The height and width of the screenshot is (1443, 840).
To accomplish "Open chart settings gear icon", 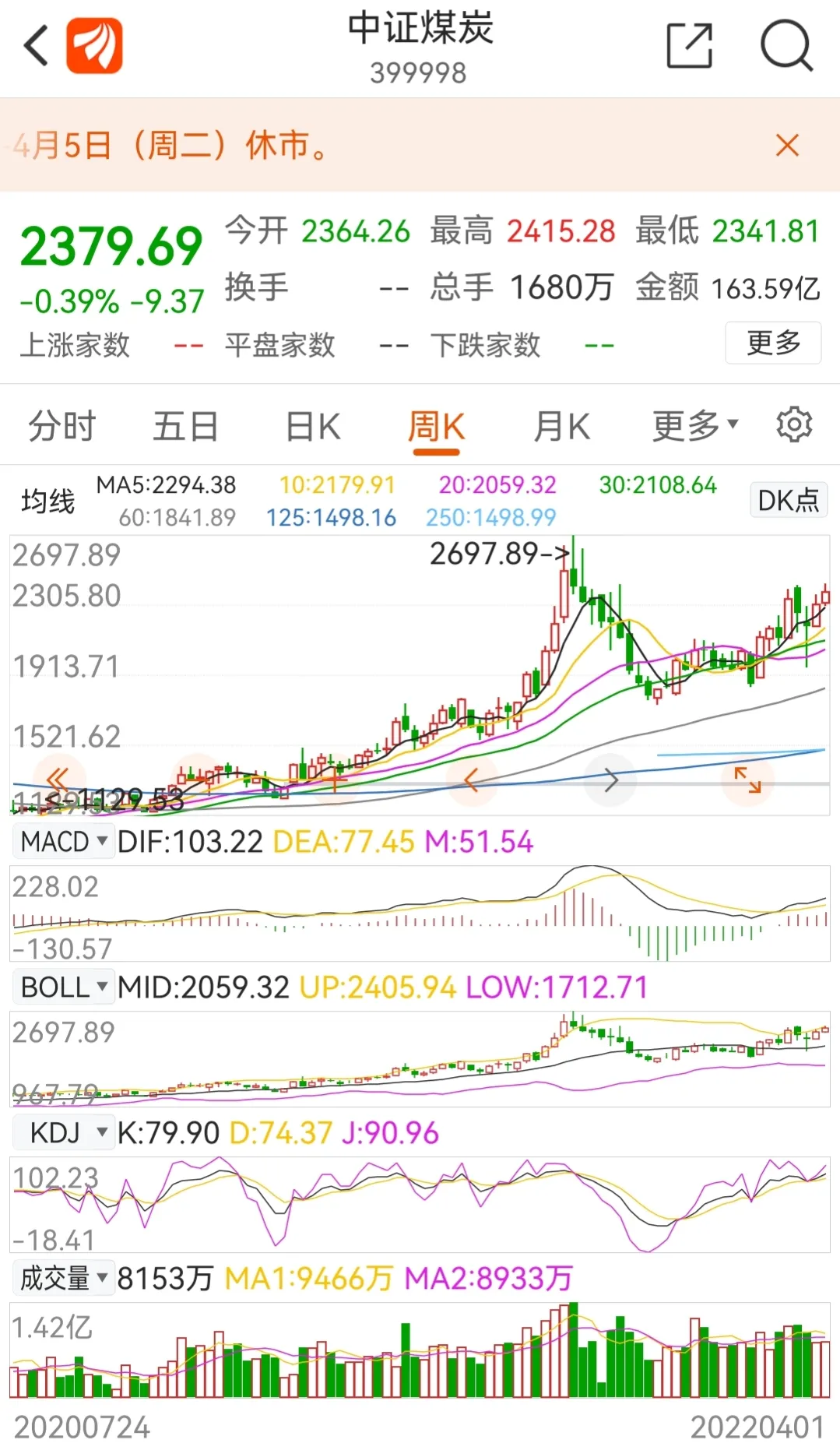I will click(x=794, y=424).
